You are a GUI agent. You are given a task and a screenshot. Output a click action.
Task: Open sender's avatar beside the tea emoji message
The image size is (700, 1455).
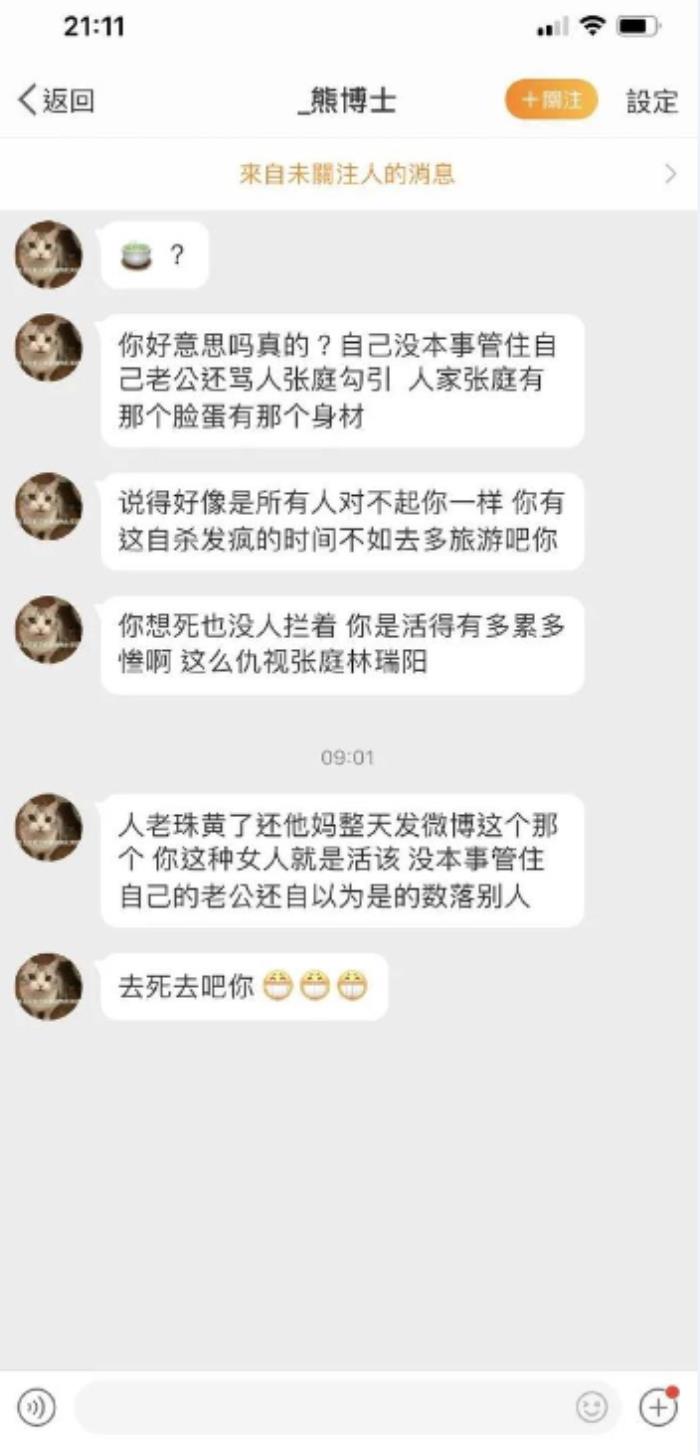click(x=48, y=255)
